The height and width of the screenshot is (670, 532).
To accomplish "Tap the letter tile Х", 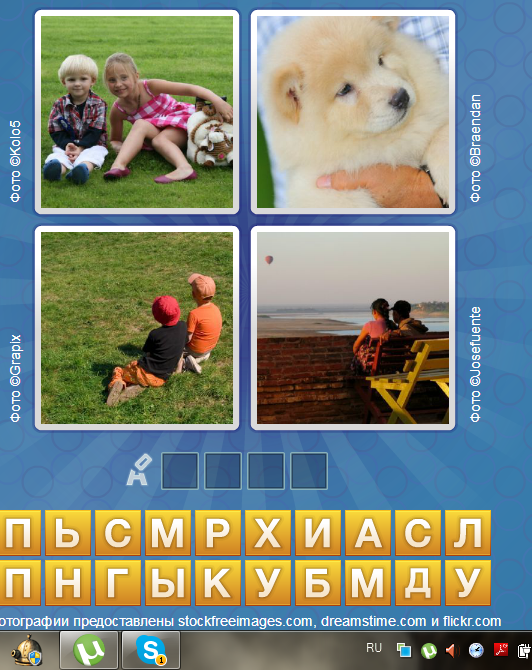I will tap(268, 533).
